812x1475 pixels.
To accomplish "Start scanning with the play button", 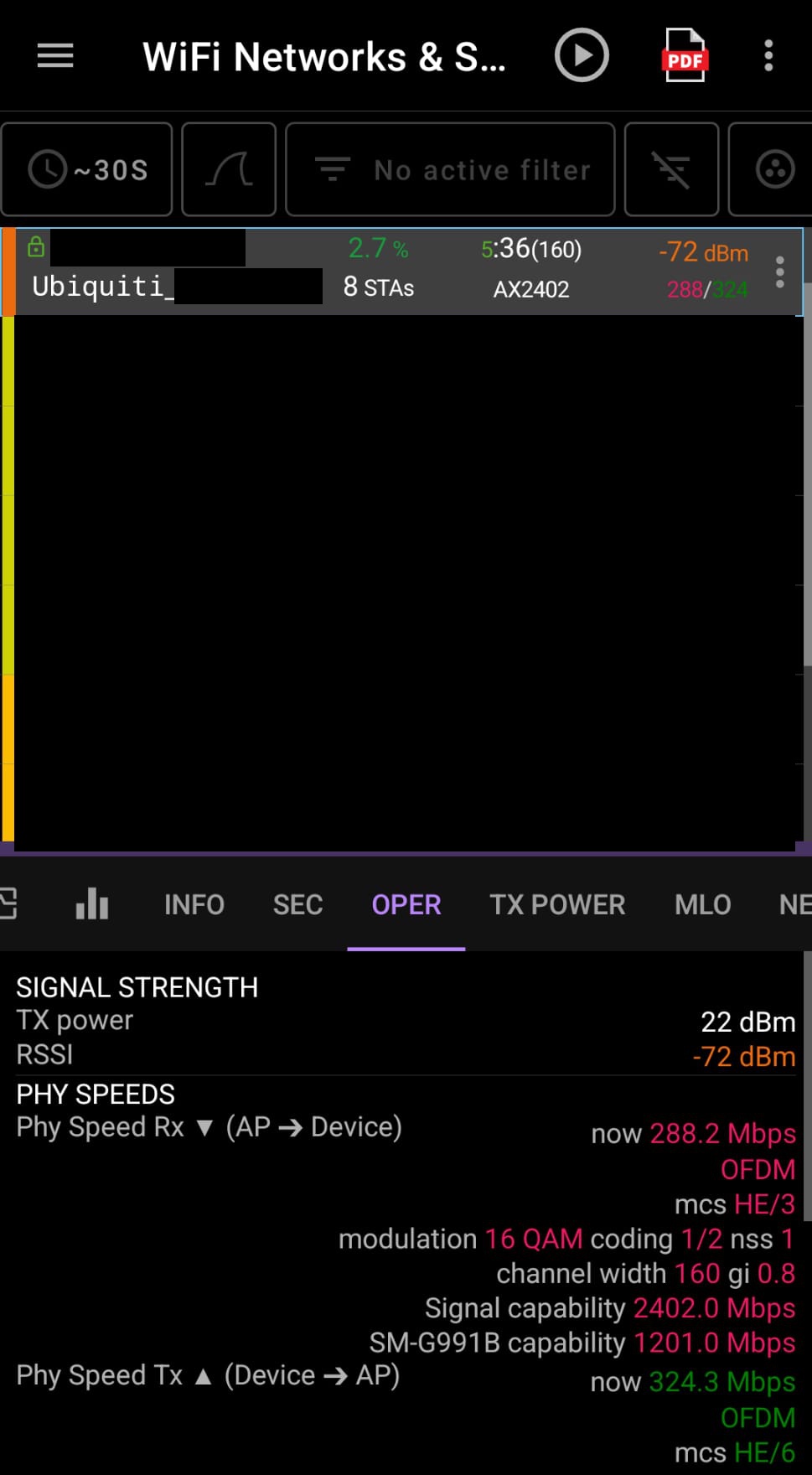I will pos(581,56).
